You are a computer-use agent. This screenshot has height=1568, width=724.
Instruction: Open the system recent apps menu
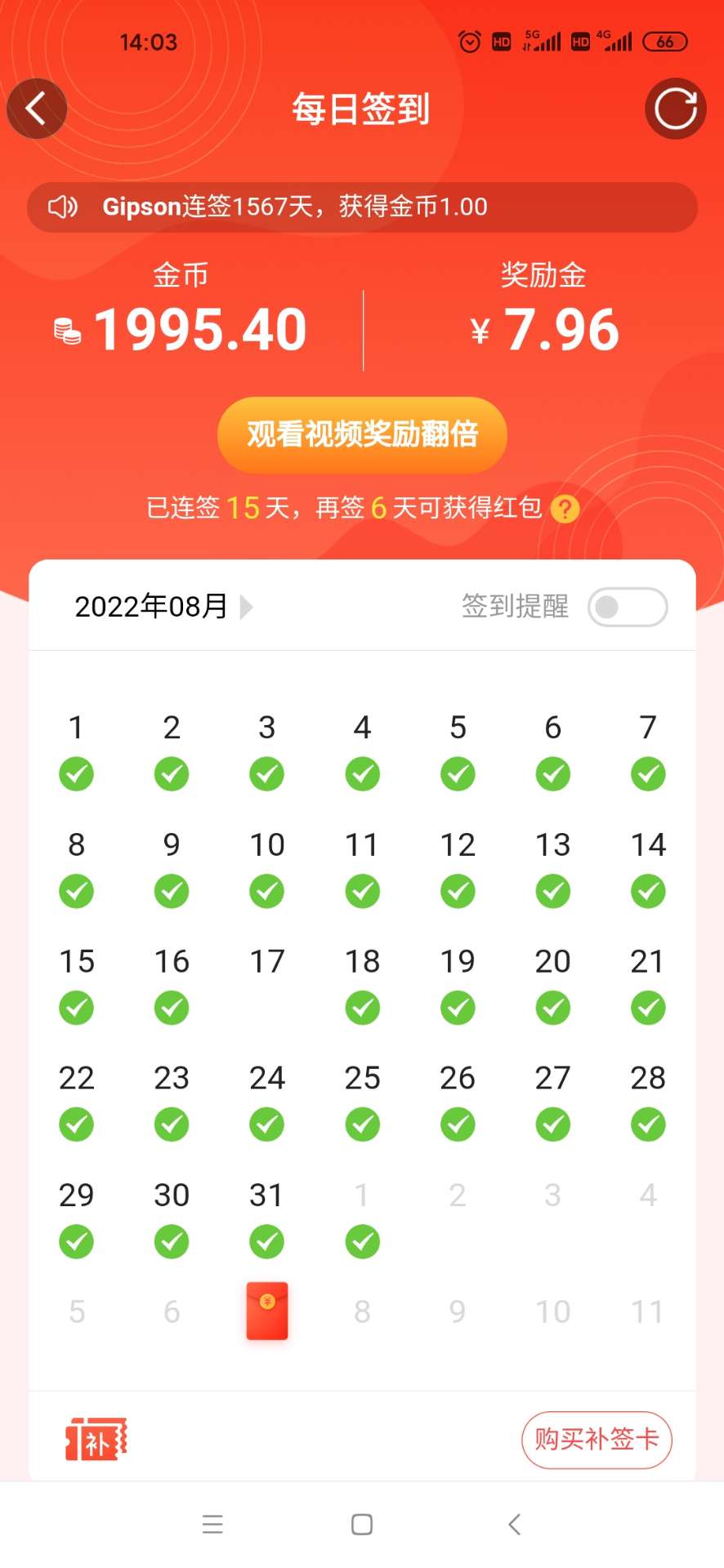tap(212, 1524)
